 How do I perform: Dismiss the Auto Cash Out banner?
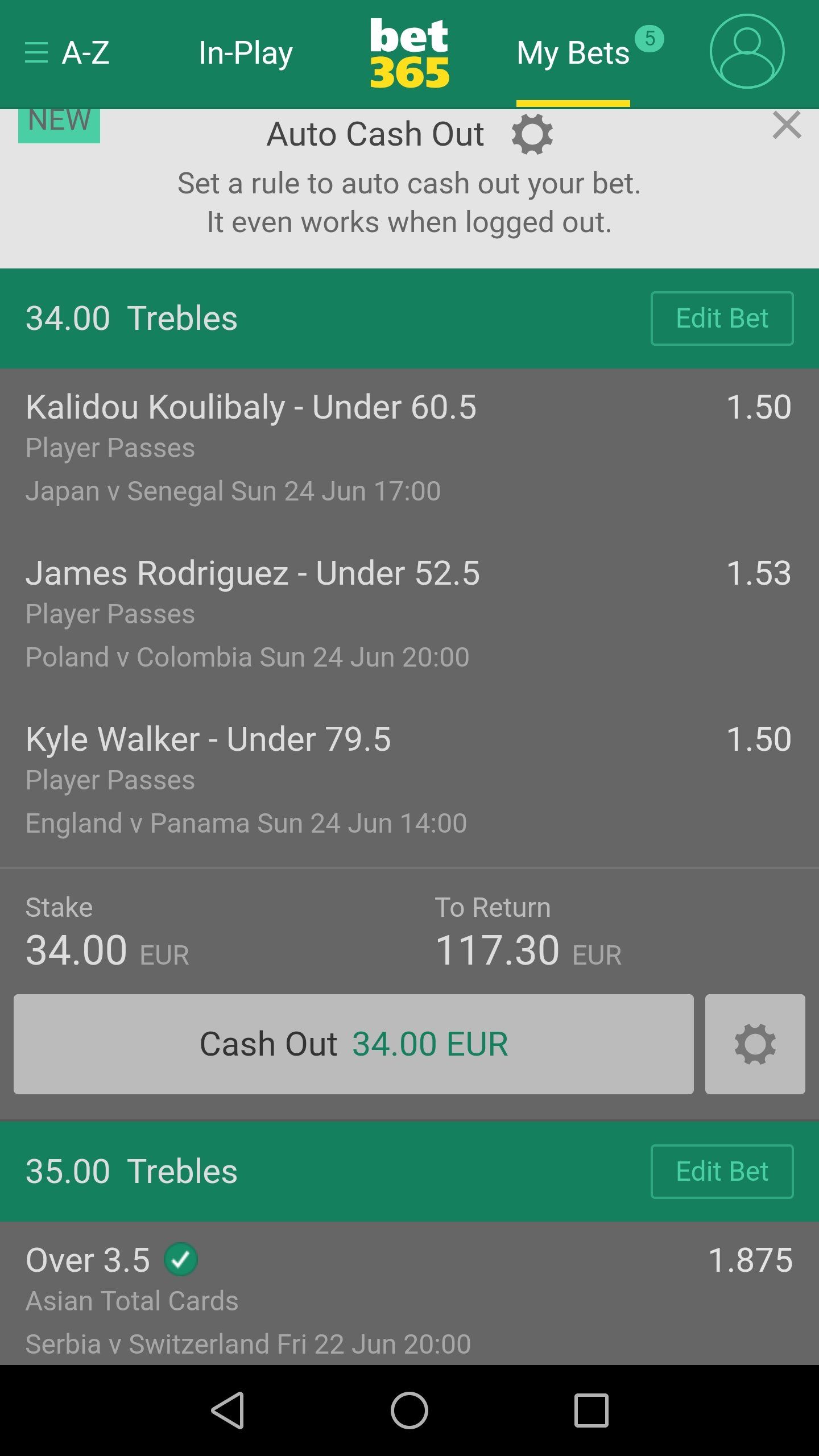coord(787,125)
